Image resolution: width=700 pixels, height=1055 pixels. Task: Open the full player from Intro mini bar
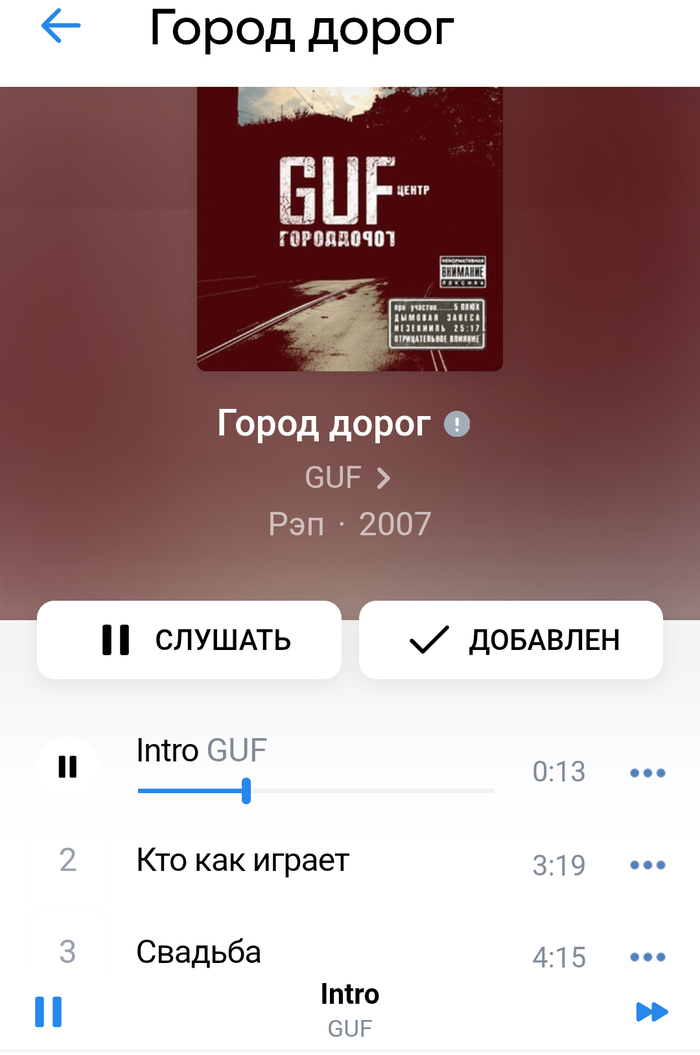(x=350, y=1010)
